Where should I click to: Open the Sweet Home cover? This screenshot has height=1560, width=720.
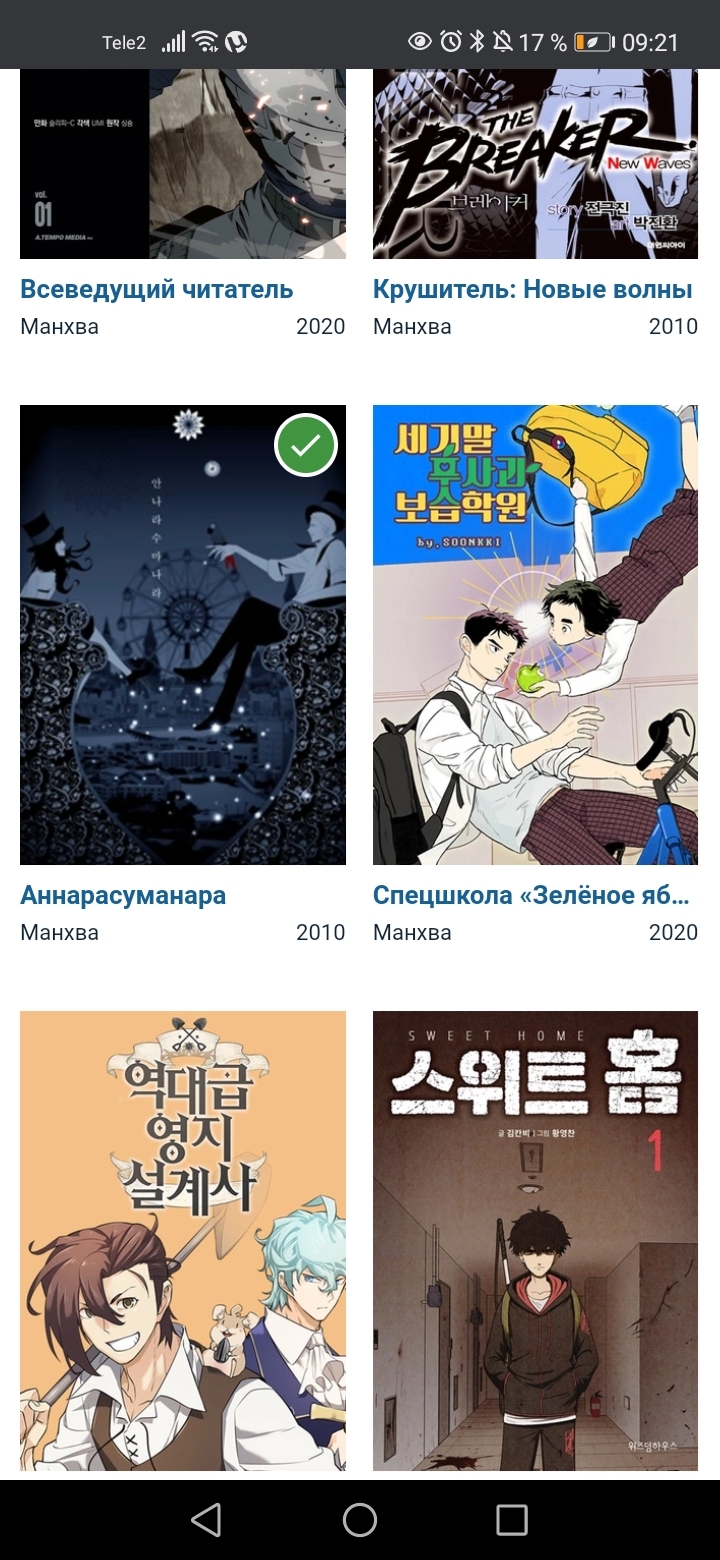click(535, 1240)
